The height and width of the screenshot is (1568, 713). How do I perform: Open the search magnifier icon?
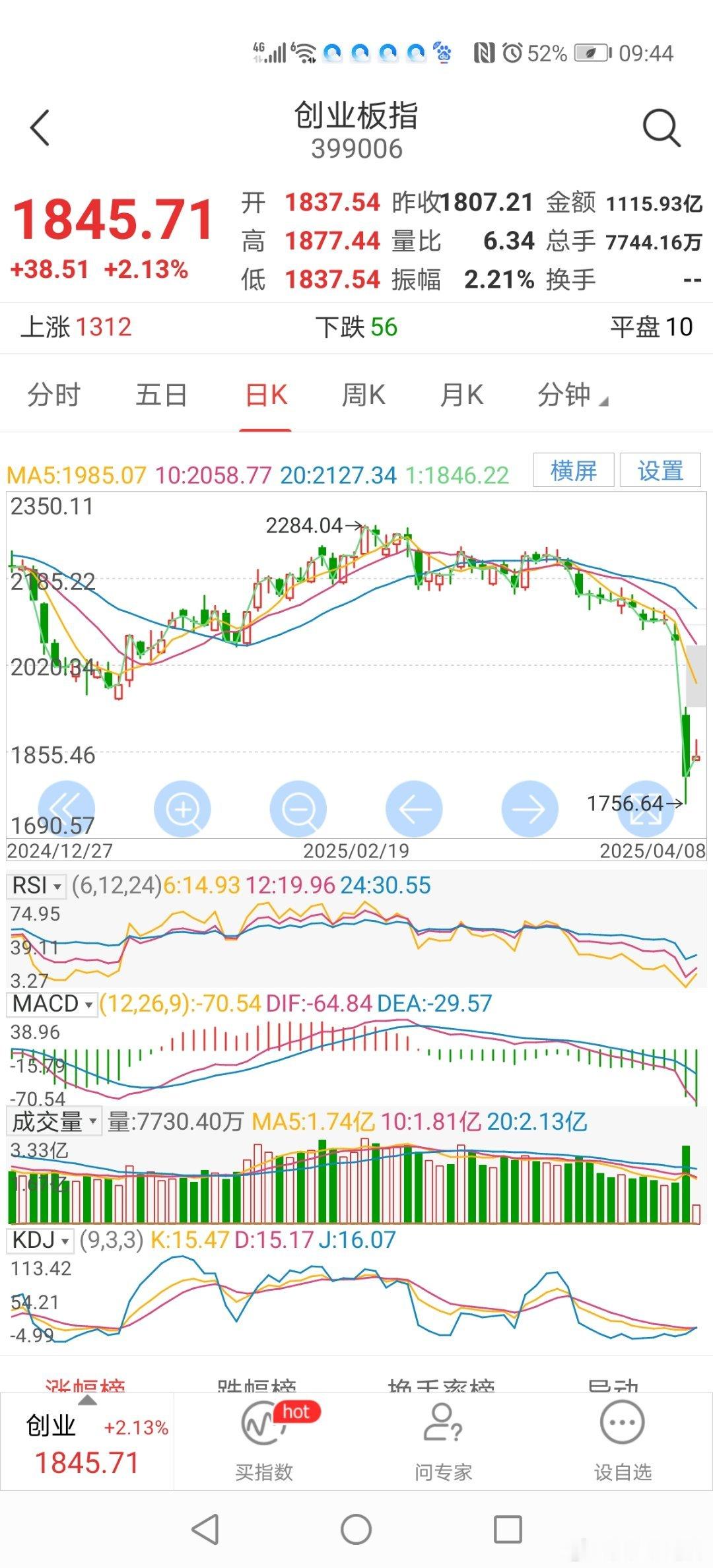pyautogui.click(x=660, y=127)
